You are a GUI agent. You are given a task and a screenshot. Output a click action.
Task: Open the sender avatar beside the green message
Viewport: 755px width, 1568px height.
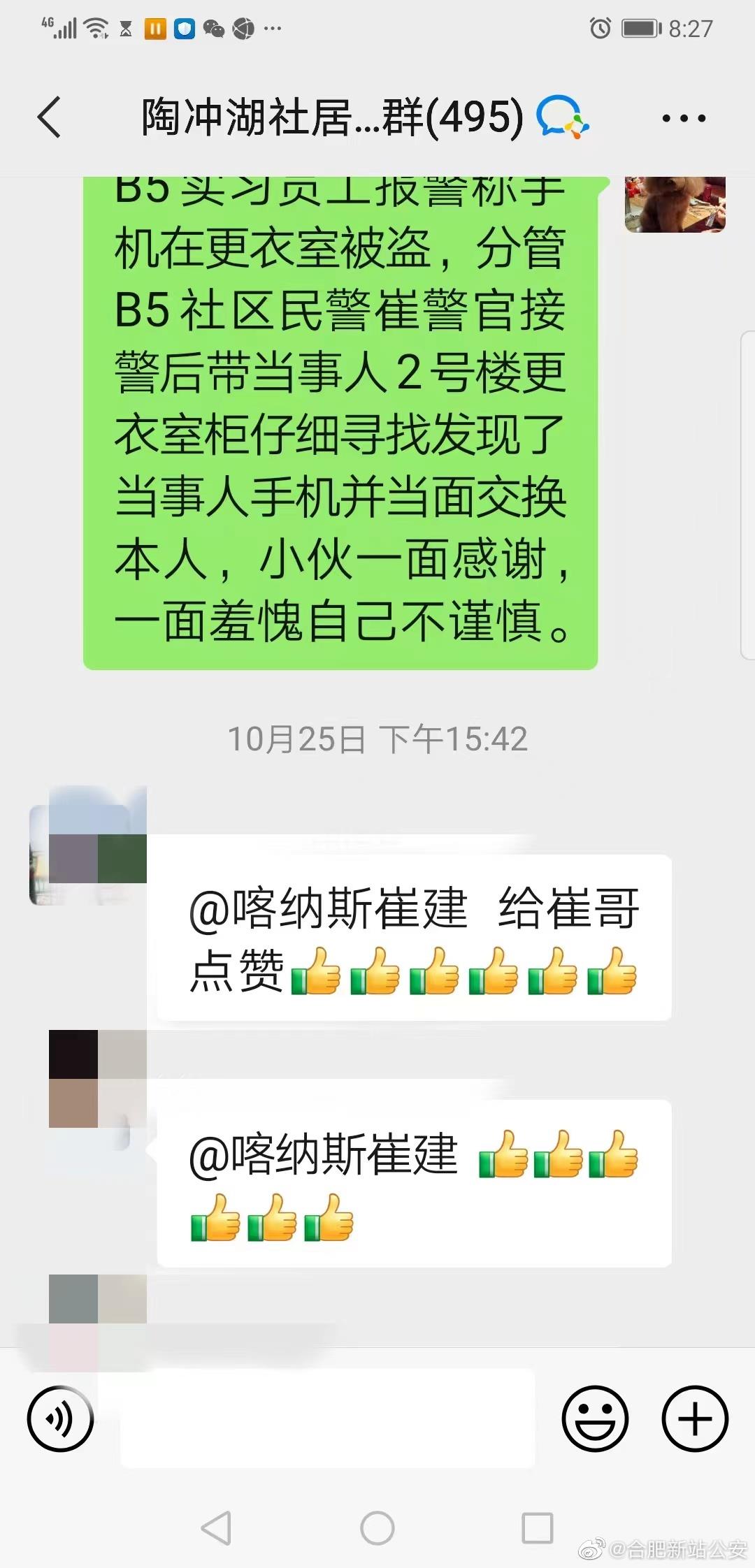(x=675, y=205)
